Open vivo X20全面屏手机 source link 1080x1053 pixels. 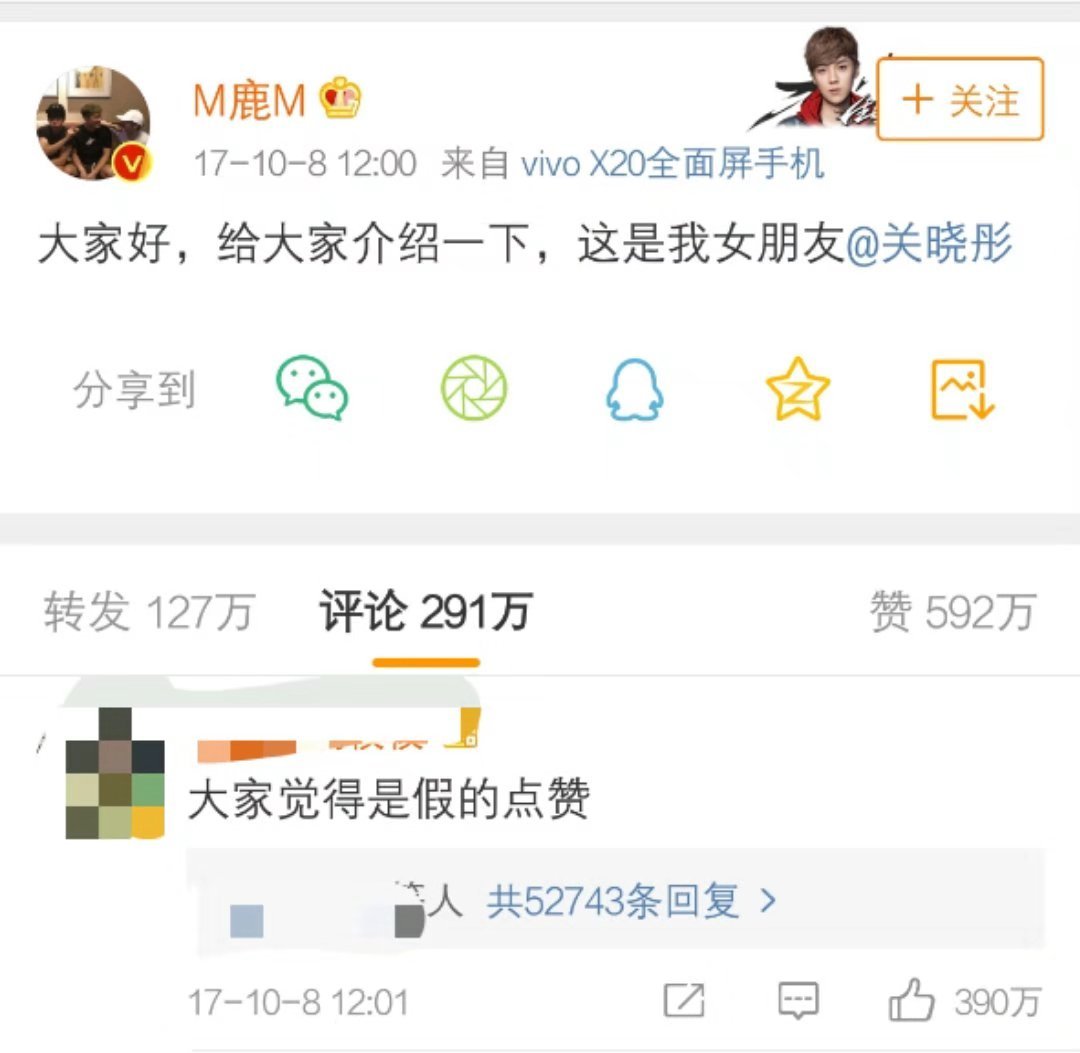coord(672,163)
